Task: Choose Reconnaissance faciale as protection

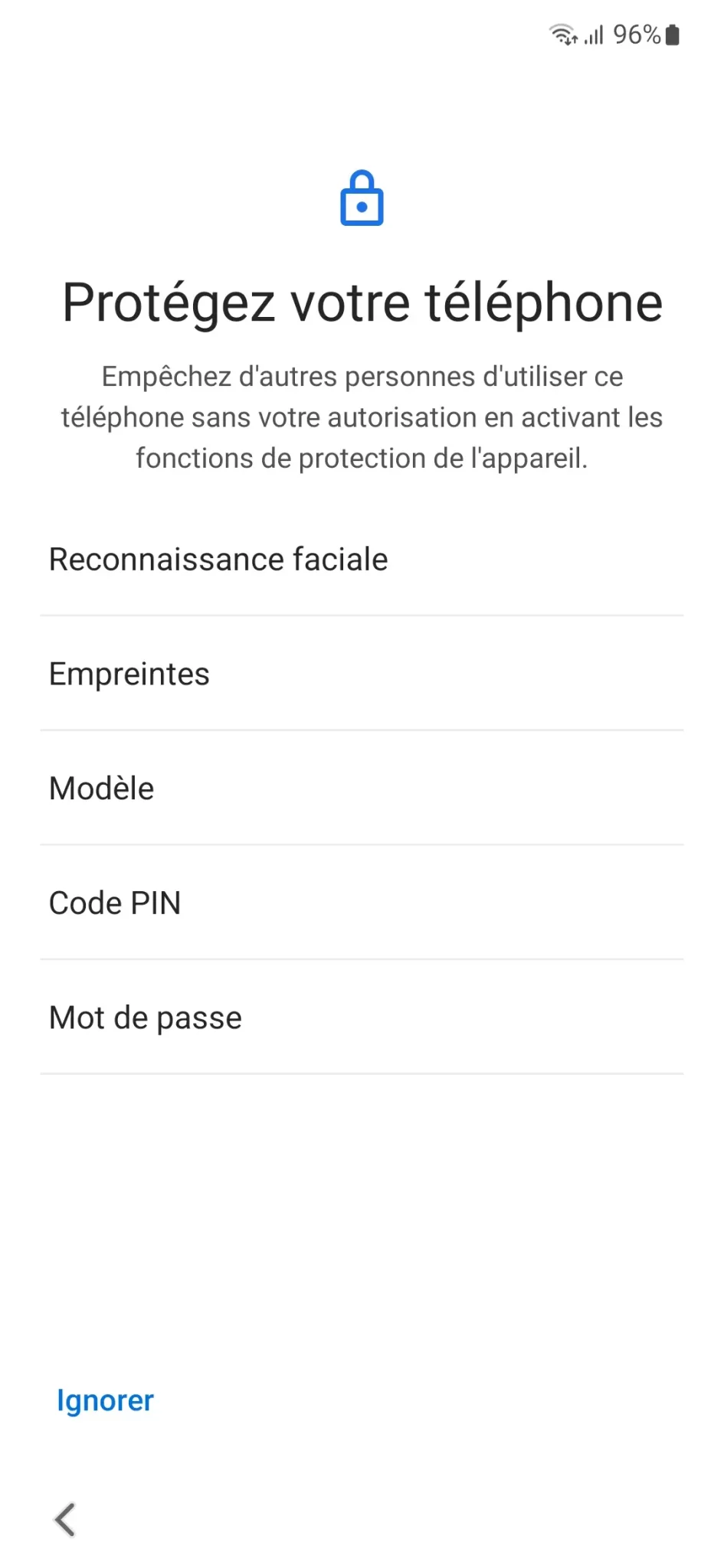Action: point(362,559)
